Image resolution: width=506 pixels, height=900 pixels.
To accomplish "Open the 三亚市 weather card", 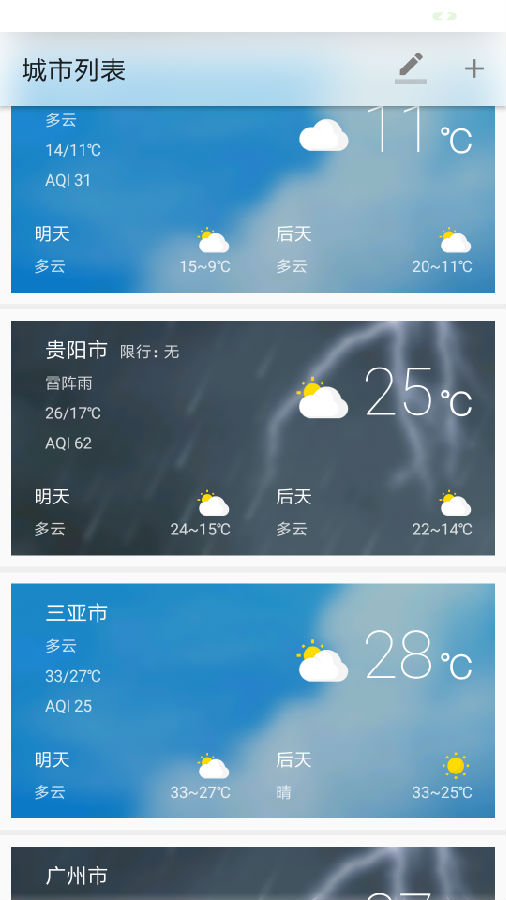I will click(253, 701).
